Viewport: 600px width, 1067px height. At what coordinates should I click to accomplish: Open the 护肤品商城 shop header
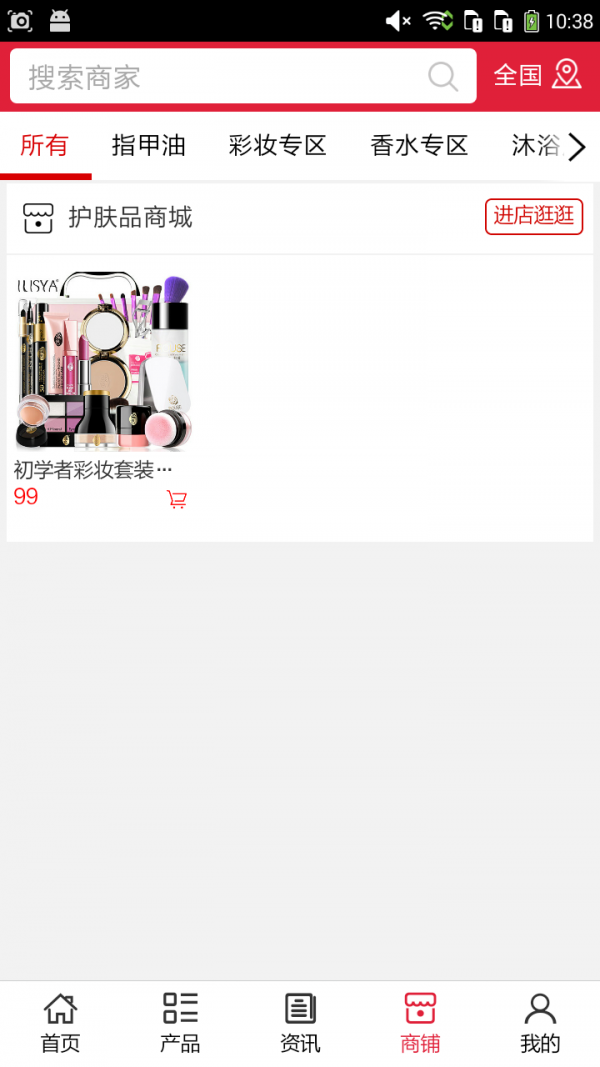(x=130, y=217)
